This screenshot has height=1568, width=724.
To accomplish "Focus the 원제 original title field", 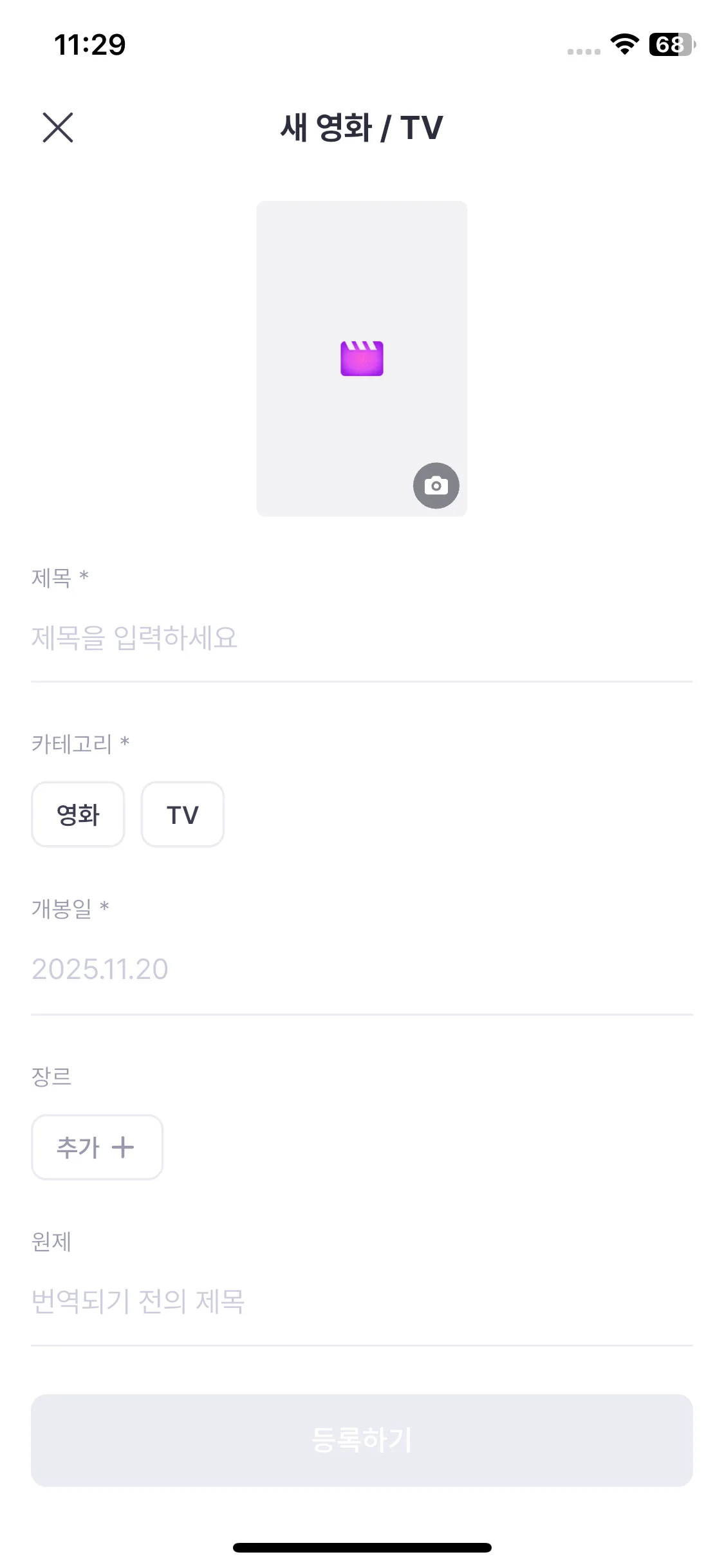I will (360, 1301).
